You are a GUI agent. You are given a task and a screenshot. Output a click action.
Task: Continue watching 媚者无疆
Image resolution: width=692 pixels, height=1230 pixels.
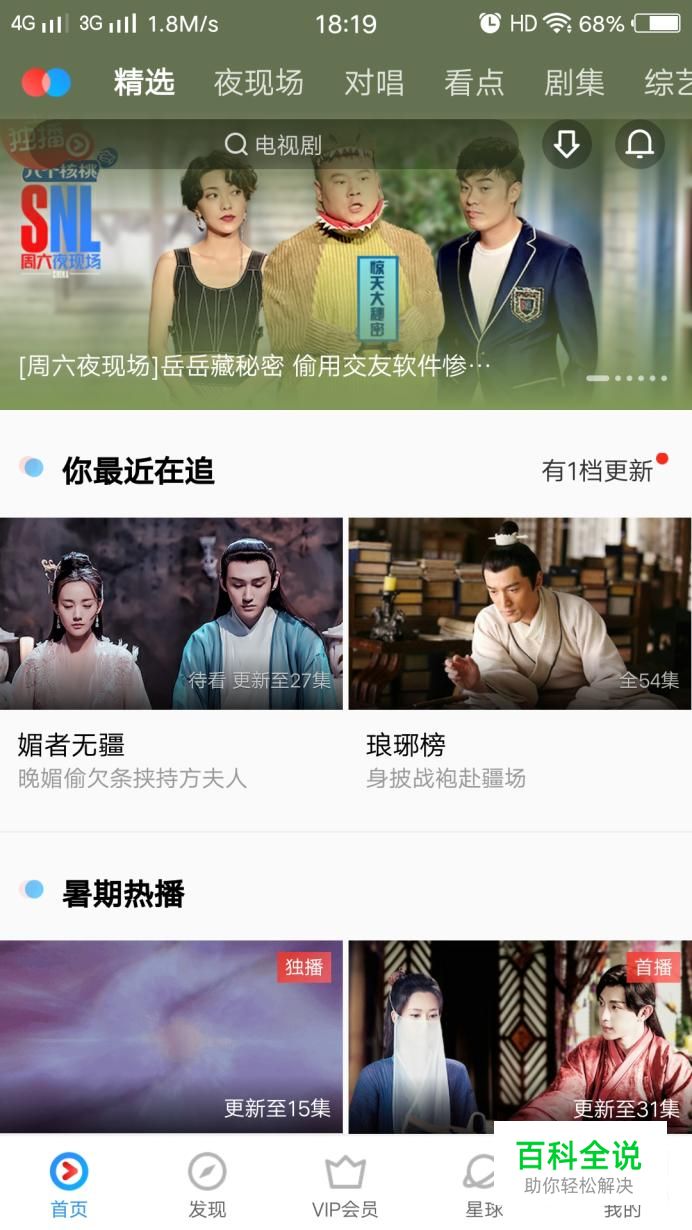pos(171,613)
